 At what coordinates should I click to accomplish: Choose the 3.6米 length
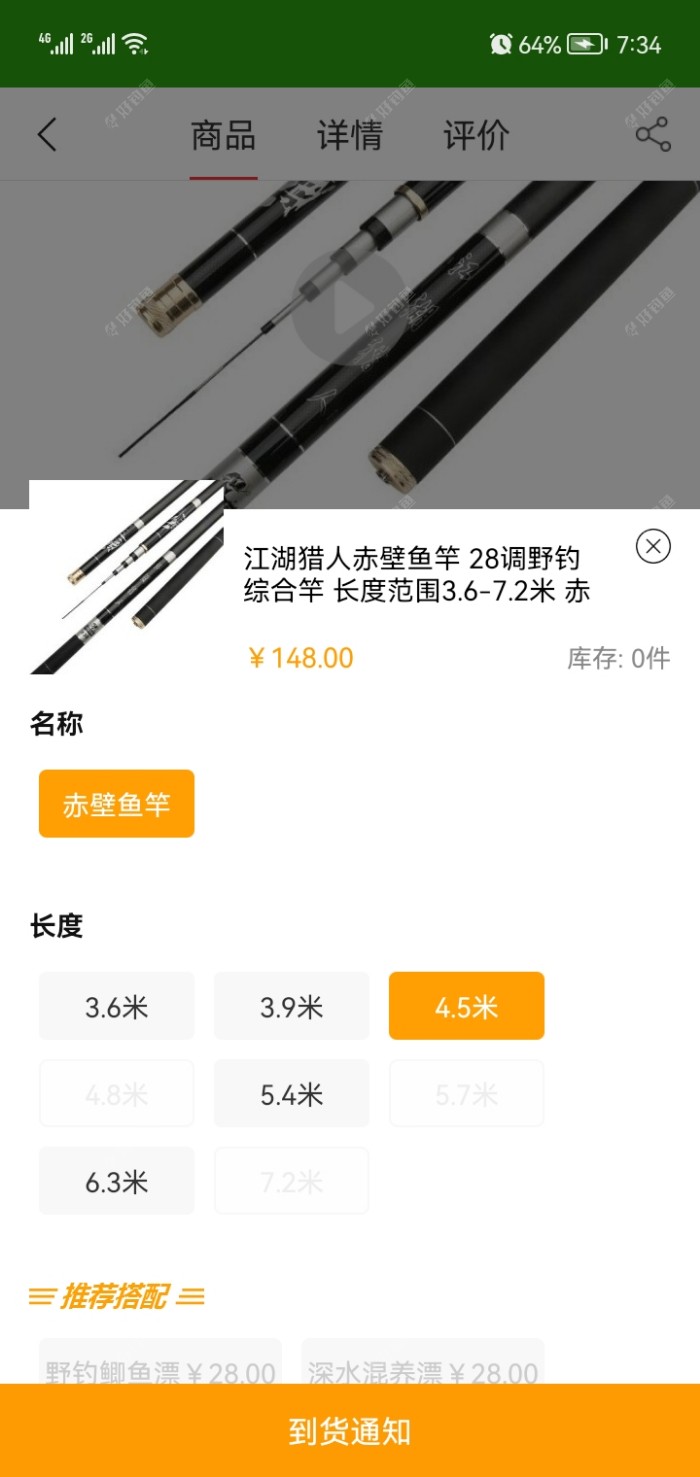coord(117,1006)
